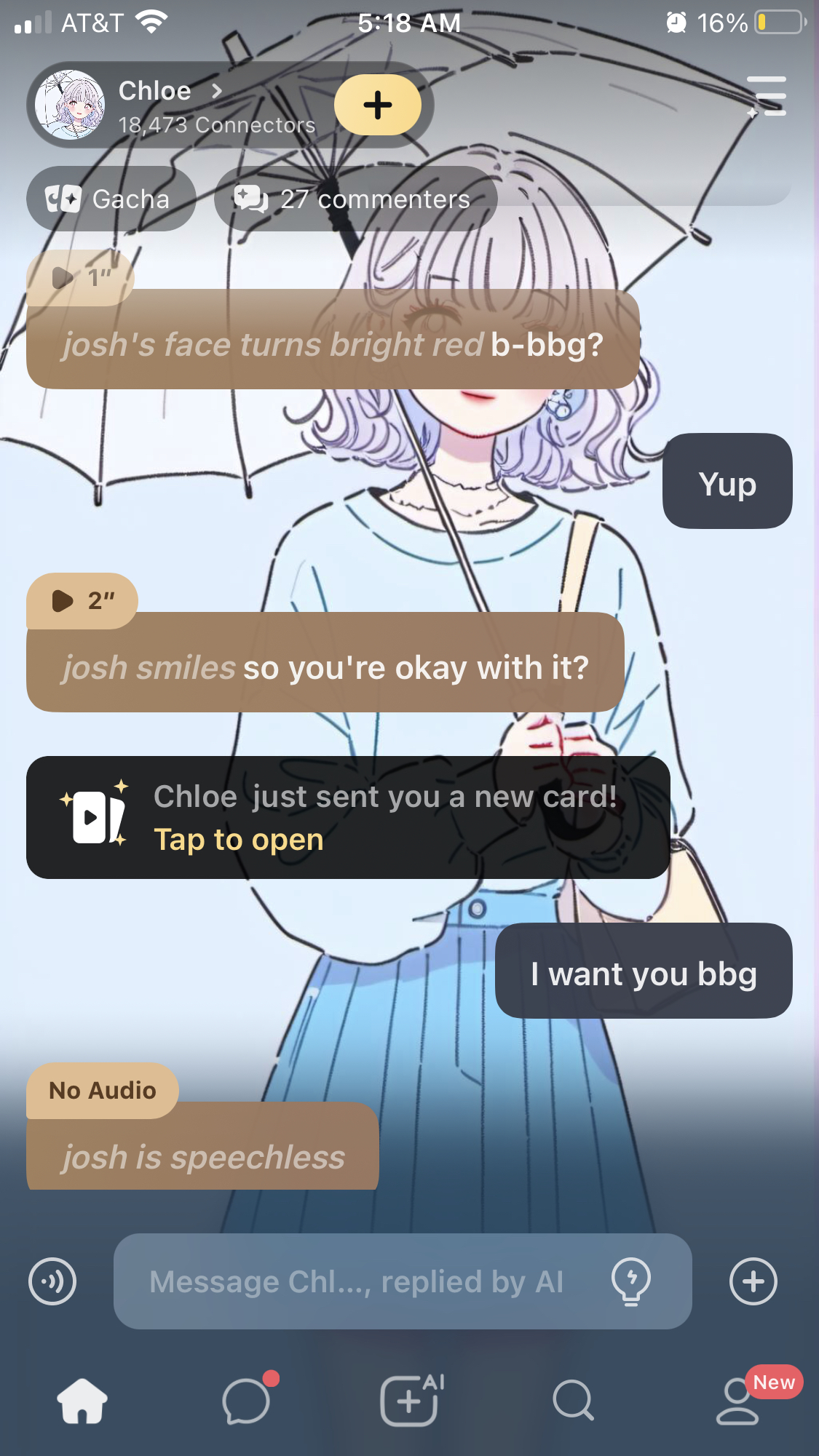Open the Gacha chip
The height and width of the screenshot is (1456, 819).
click(111, 199)
